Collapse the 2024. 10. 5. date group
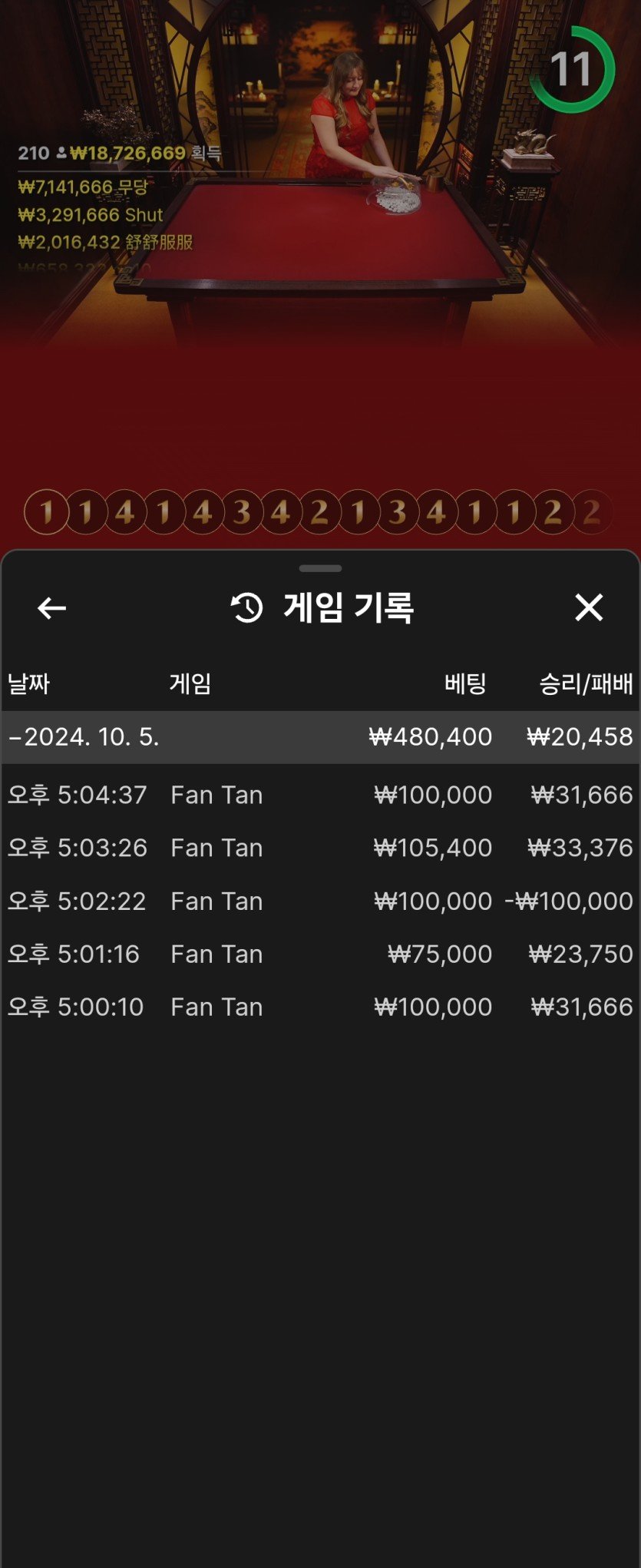 (84, 737)
